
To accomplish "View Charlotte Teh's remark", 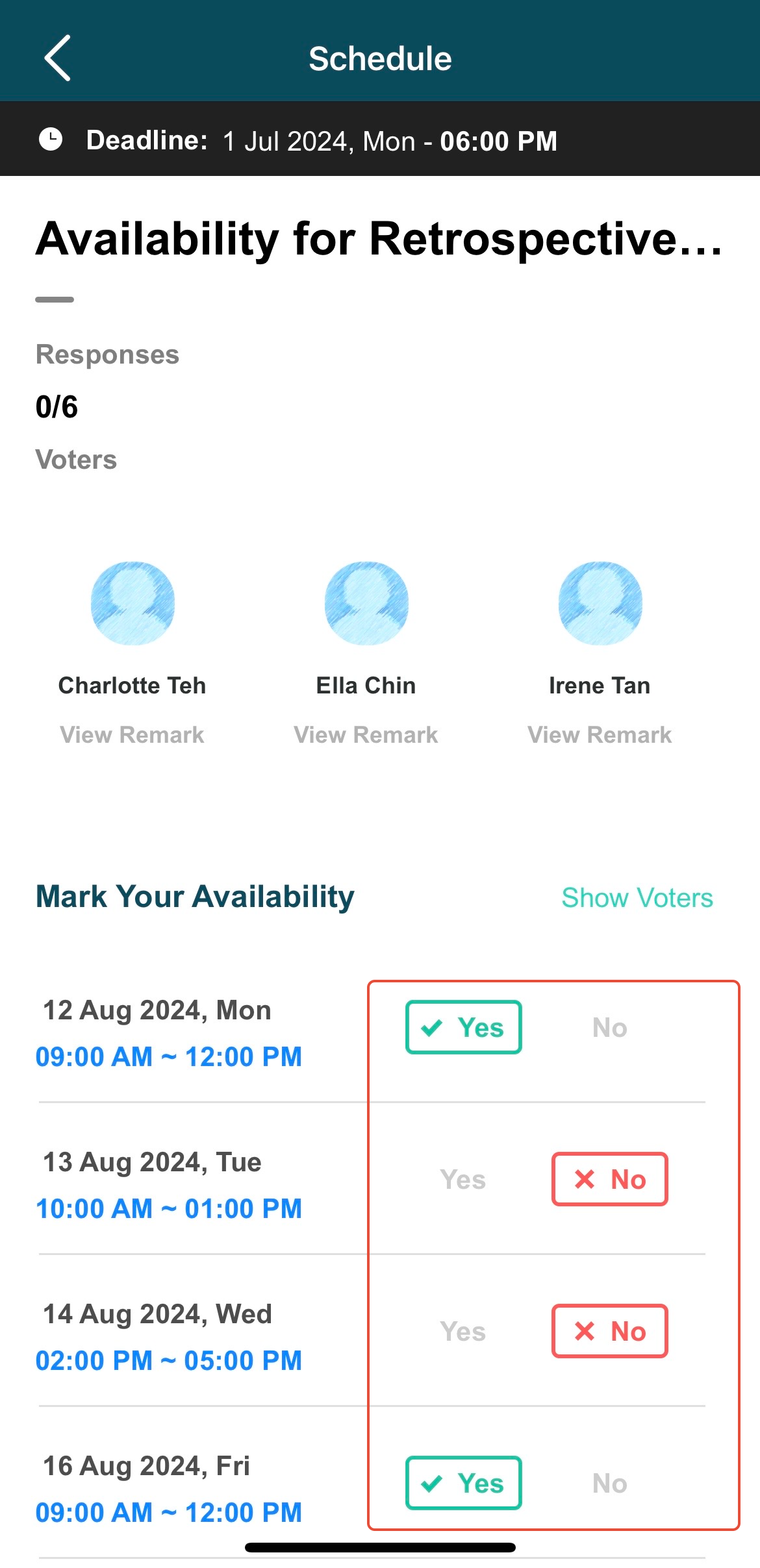I will pyautogui.click(x=132, y=735).
